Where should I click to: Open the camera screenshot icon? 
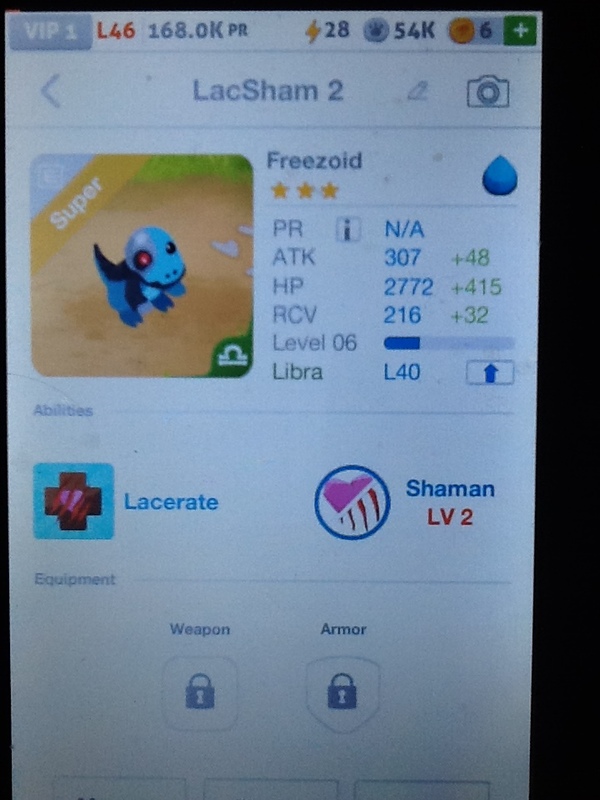click(488, 92)
